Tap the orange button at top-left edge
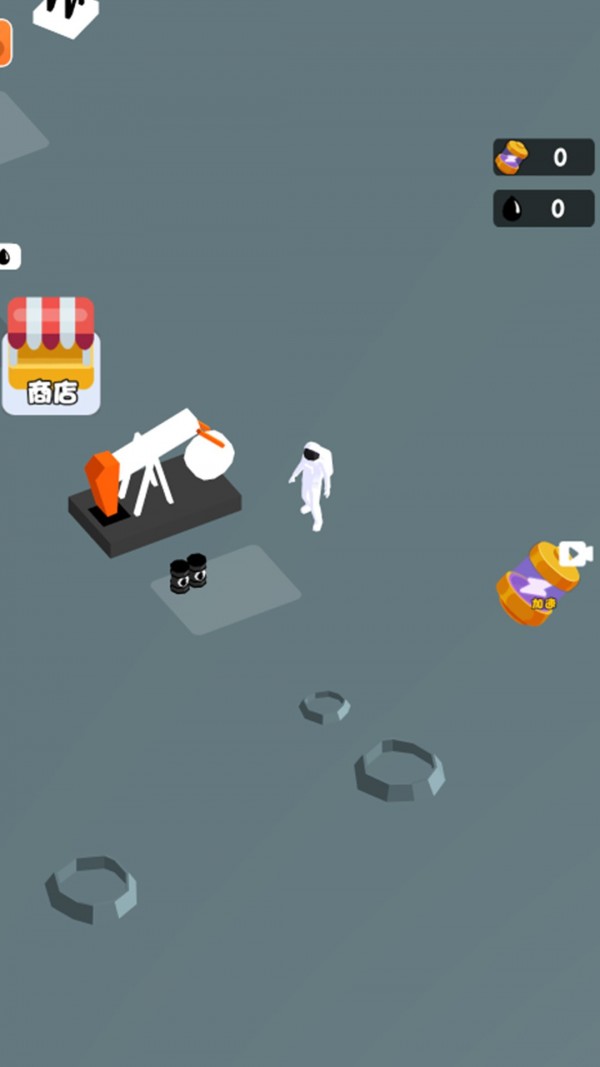Viewport: 600px width, 1067px height. pos(4,43)
